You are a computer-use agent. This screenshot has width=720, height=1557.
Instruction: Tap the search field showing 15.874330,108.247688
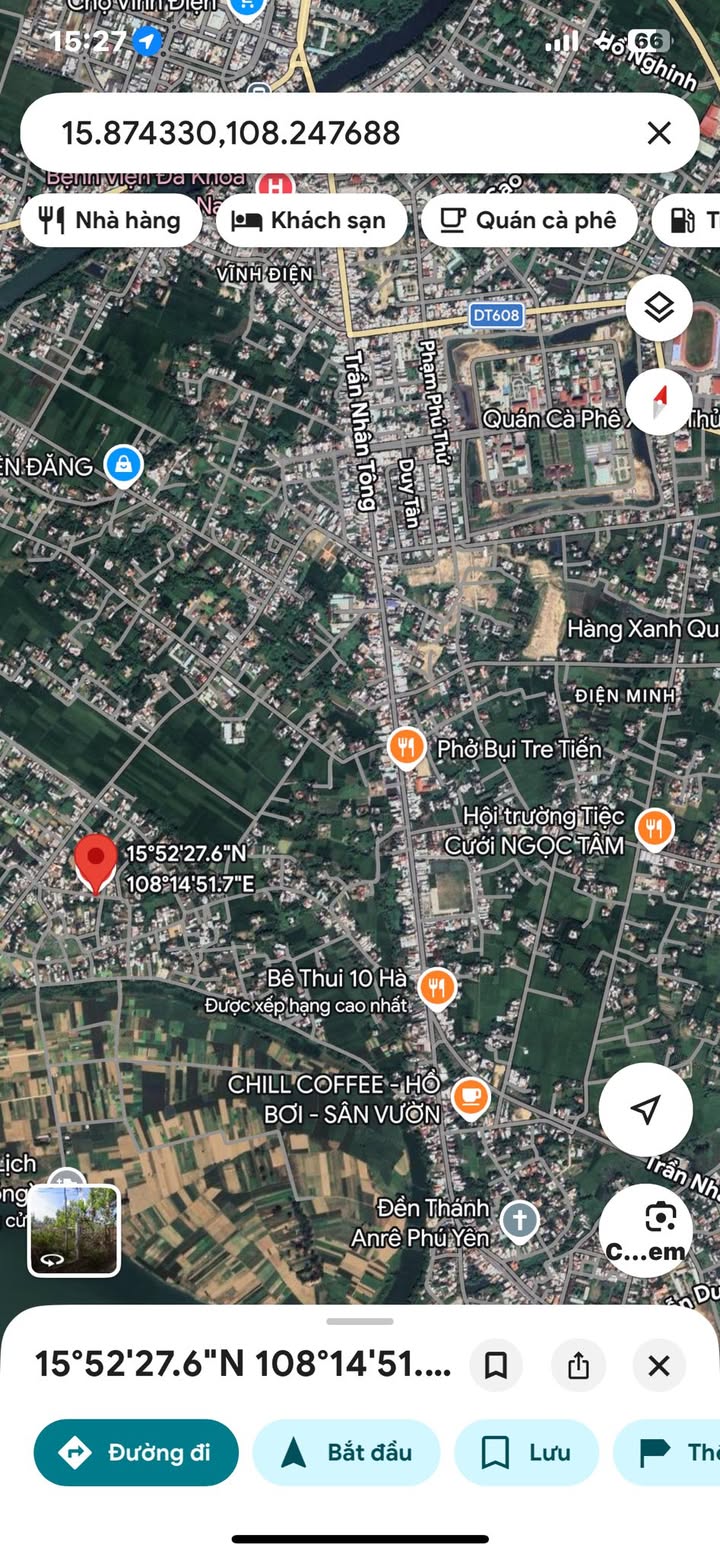330,133
